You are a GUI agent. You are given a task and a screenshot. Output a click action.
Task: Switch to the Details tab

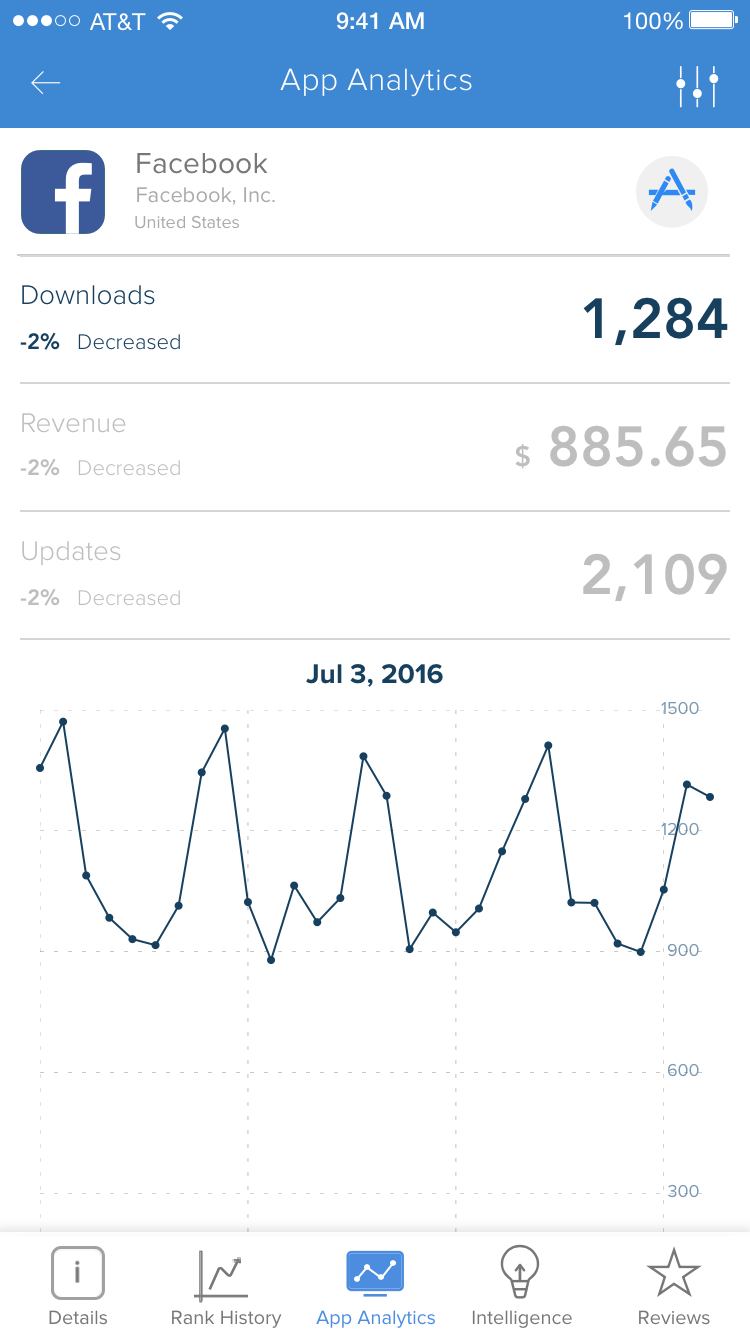[78, 1286]
